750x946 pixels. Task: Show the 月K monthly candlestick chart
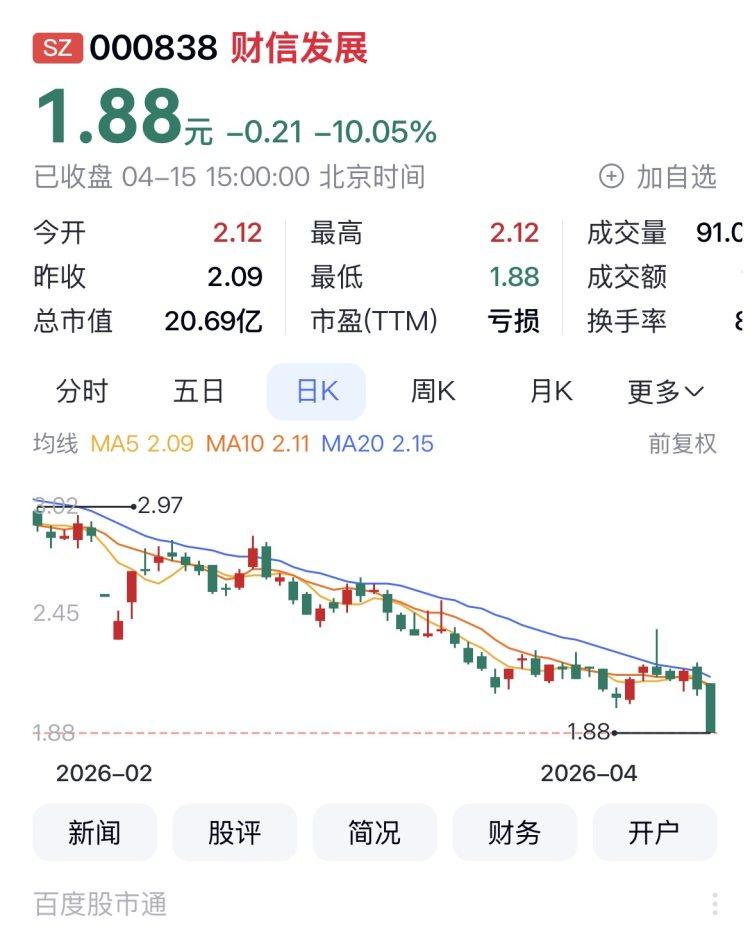tap(550, 391)
